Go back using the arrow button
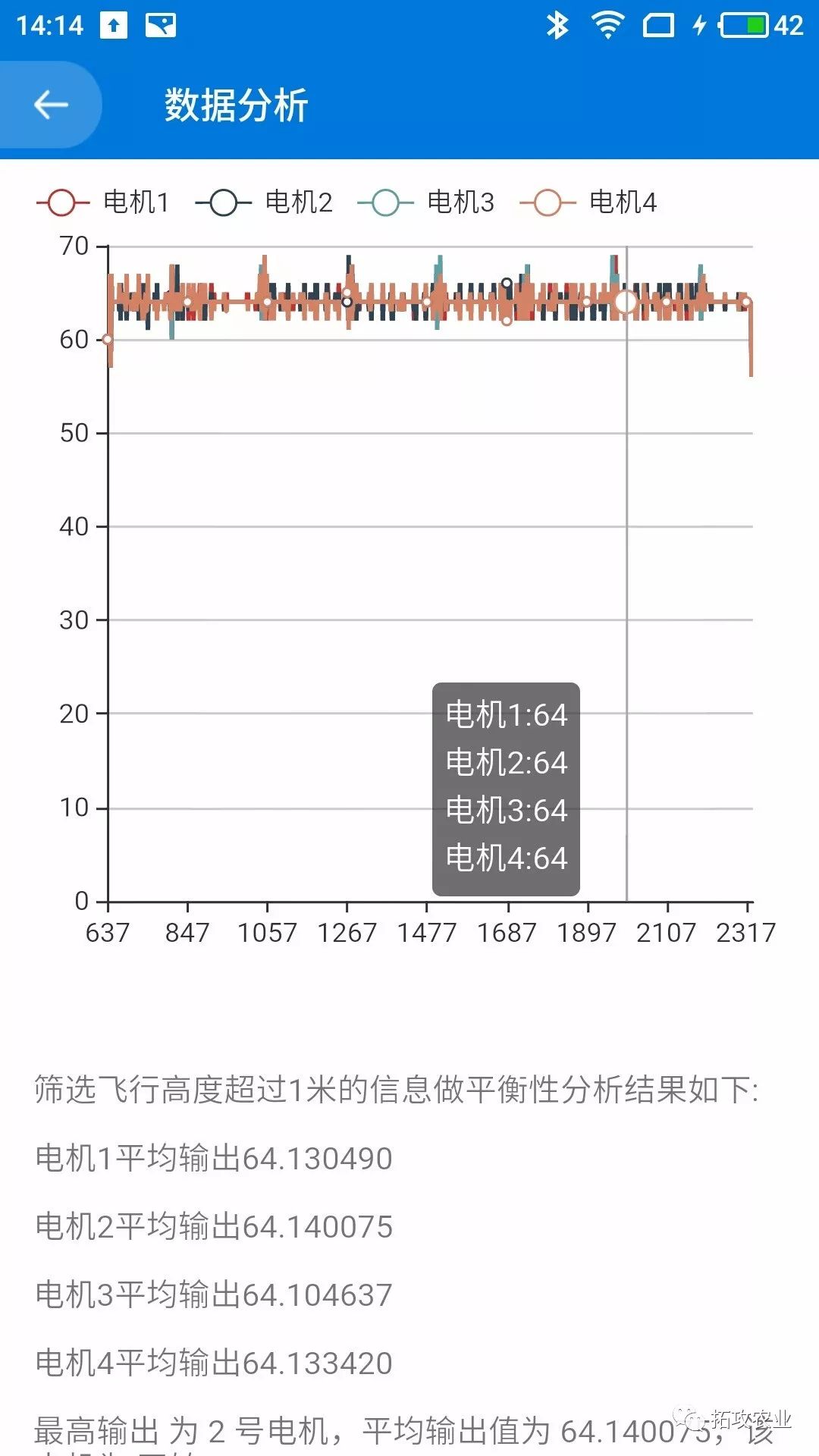Viewport: 819px width, 1456px height. click(x=51, y=105)
